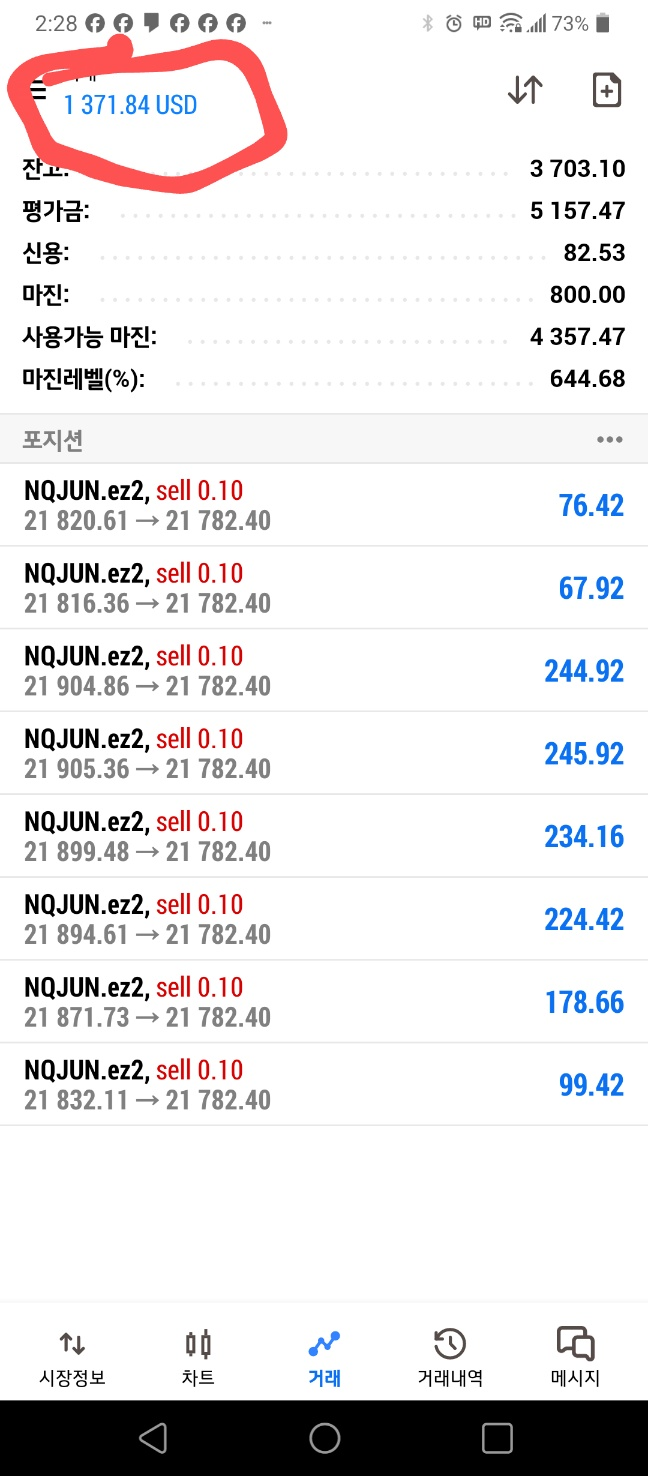Screen dimensions: 648x1476
Task: Open the 거래내역 tab
Action: 450,1357
